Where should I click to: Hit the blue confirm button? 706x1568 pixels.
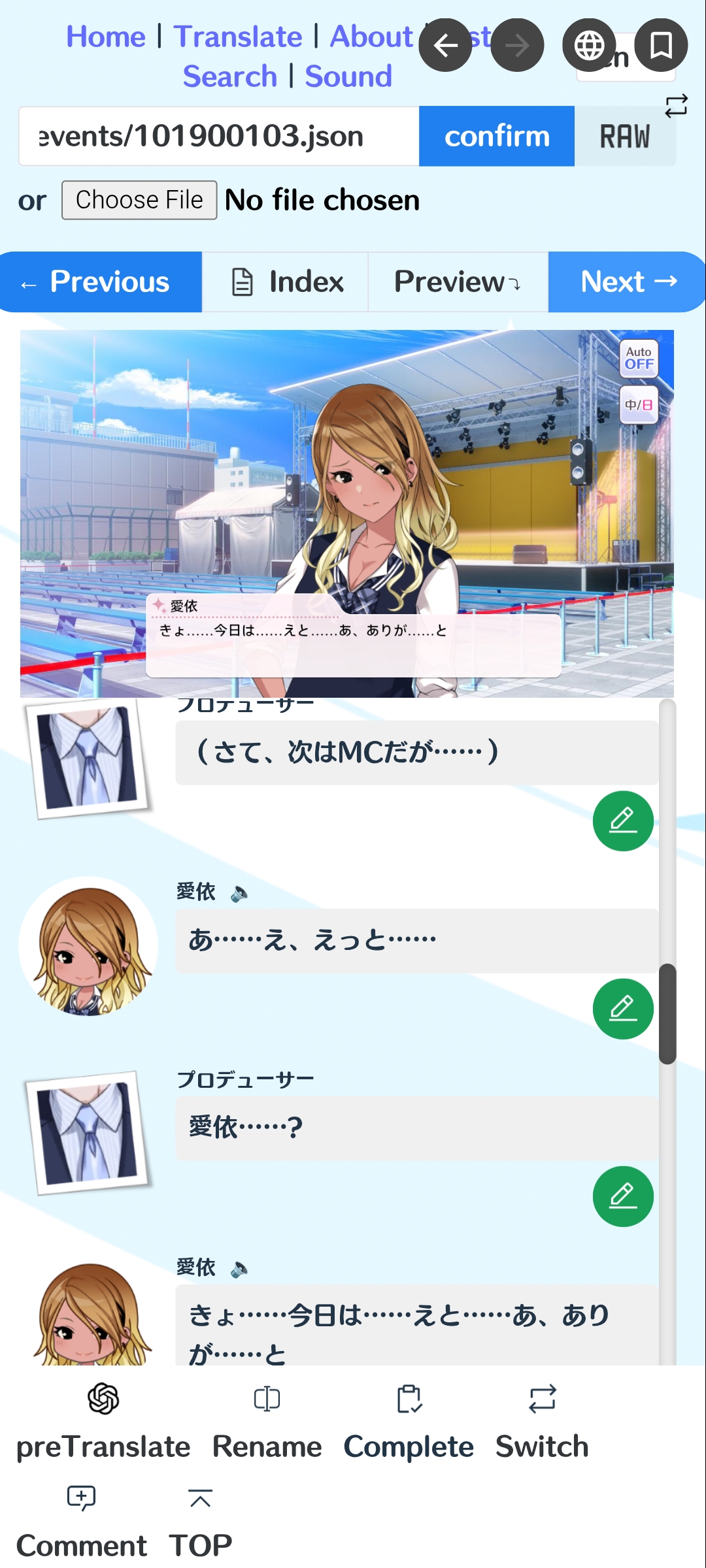point(497,136)
